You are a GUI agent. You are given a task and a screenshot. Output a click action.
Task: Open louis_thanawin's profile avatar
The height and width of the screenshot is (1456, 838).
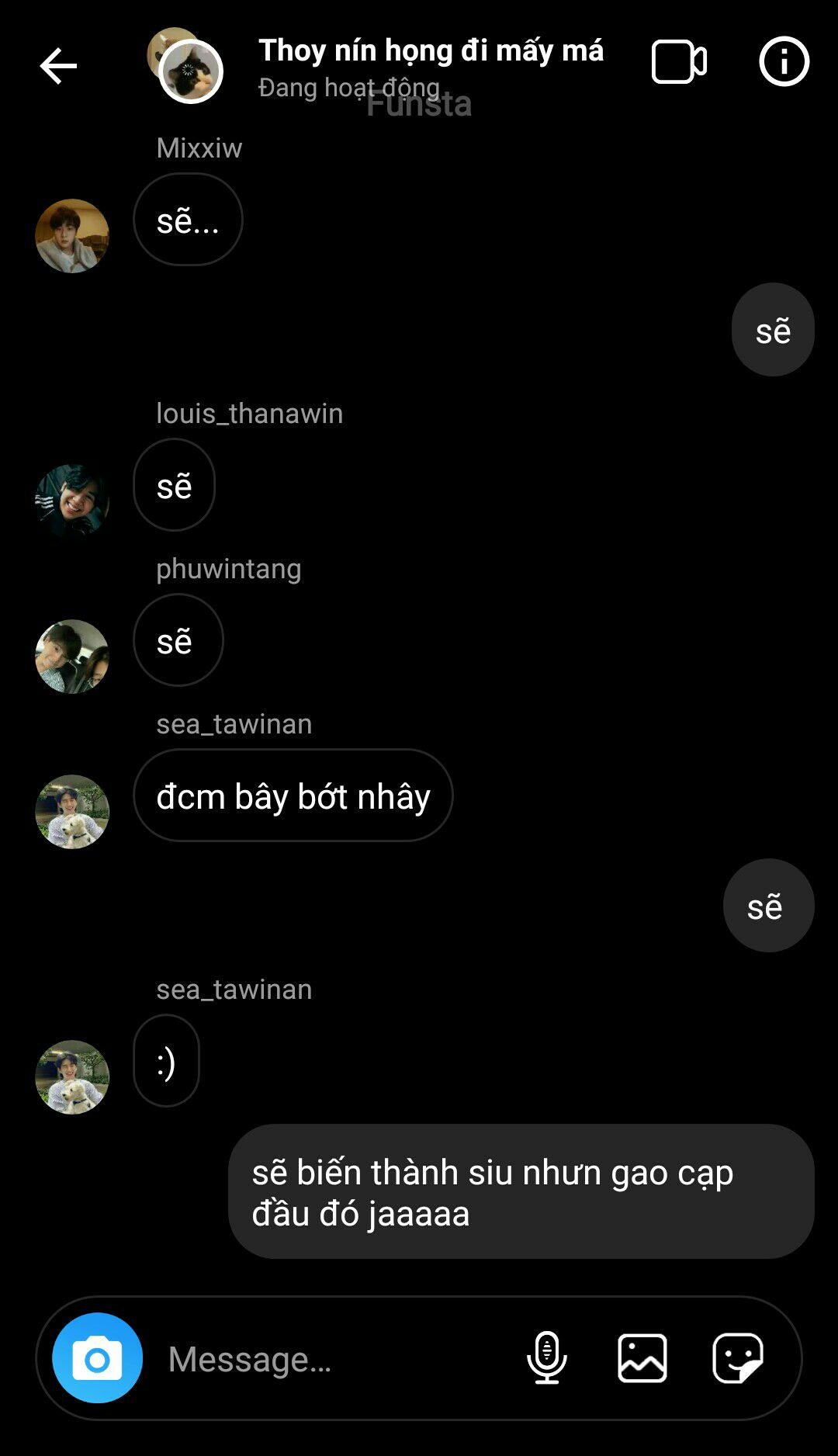click(72, 501)
